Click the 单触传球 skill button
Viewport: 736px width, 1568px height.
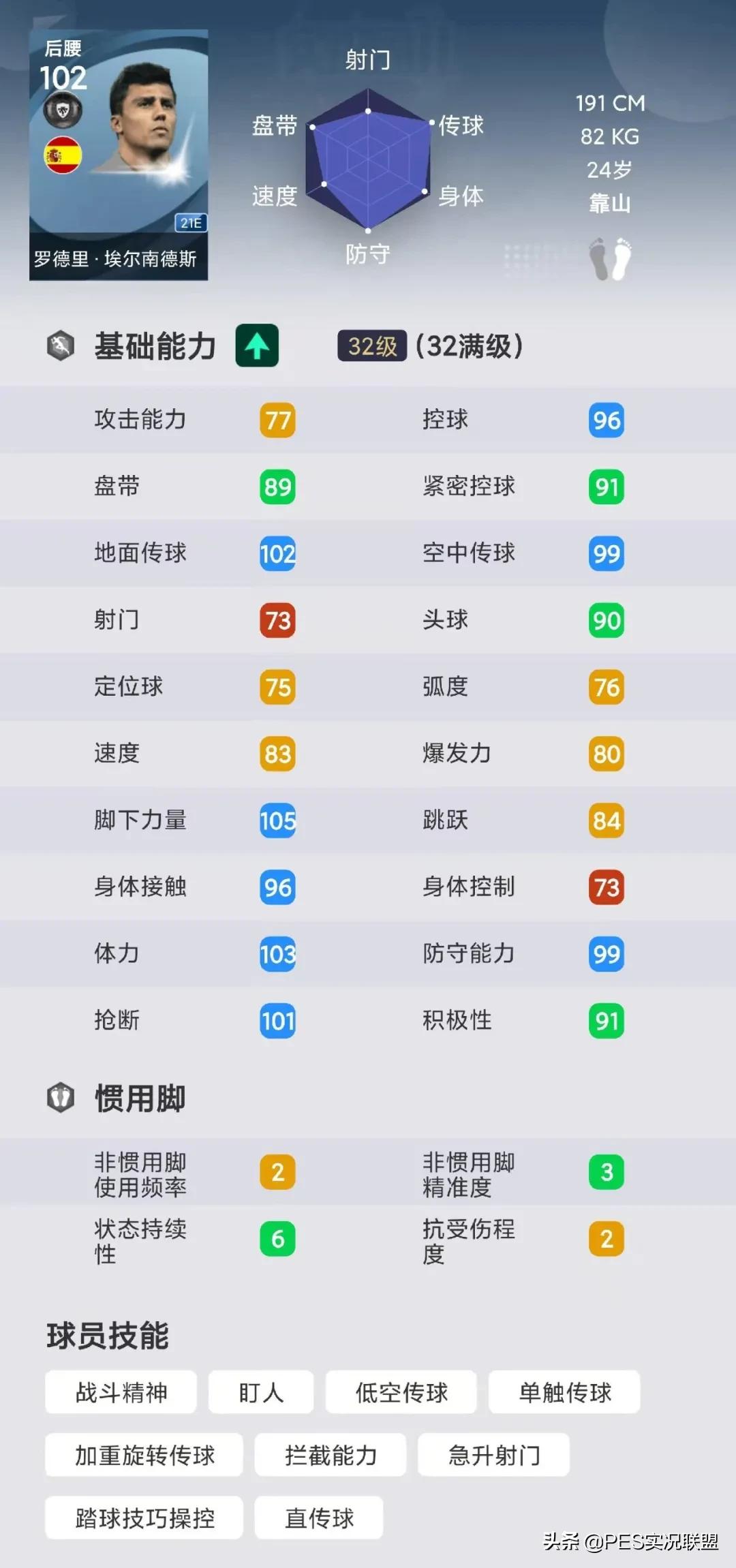564,1392
